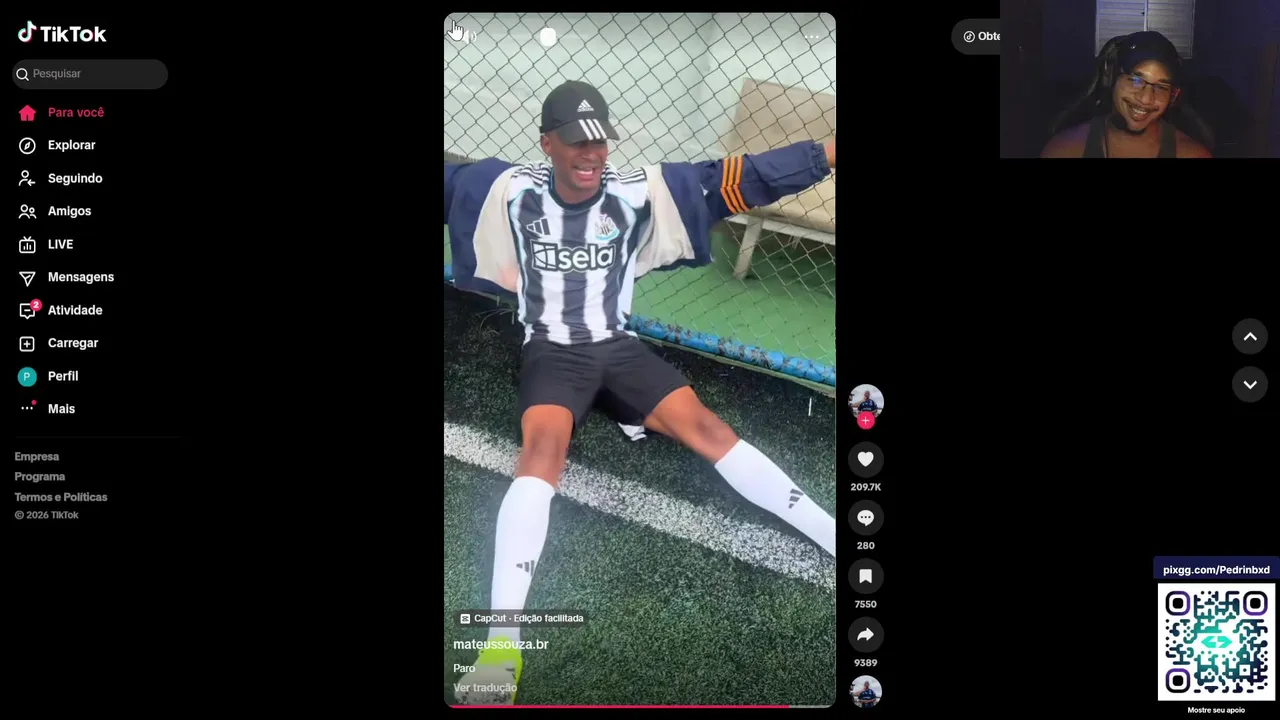This screenshot has width=1280, height=720.
Task: Share the video via arrow icon
Action: click(865, 635)
